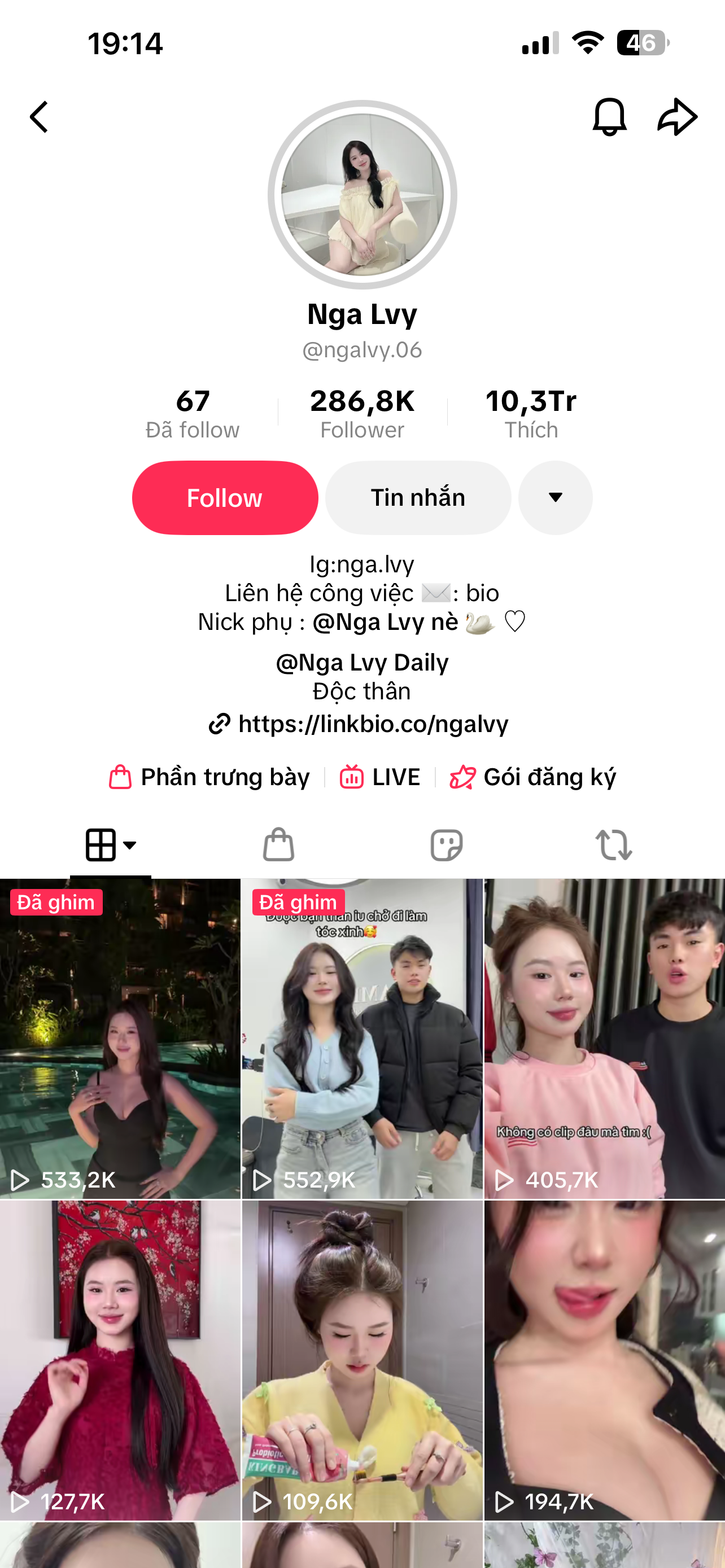Share this profile
725x1568 pixels.
(677, 117)
